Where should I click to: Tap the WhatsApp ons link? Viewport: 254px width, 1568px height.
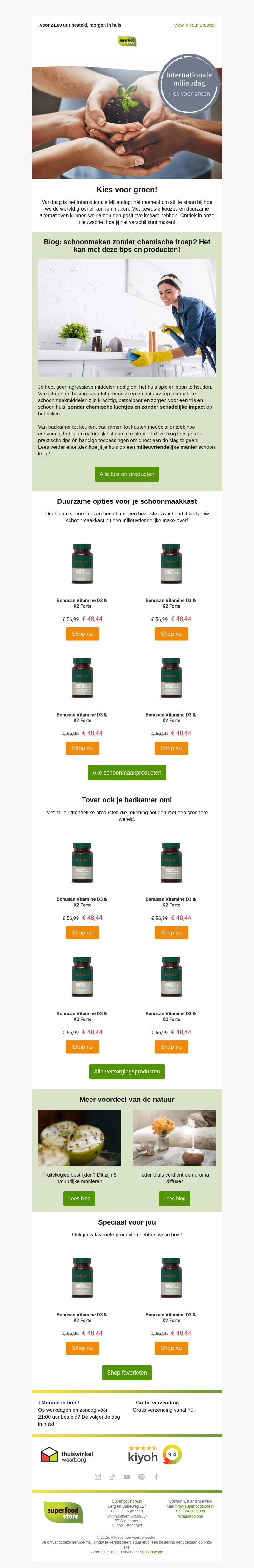[x=190, y=1516]
